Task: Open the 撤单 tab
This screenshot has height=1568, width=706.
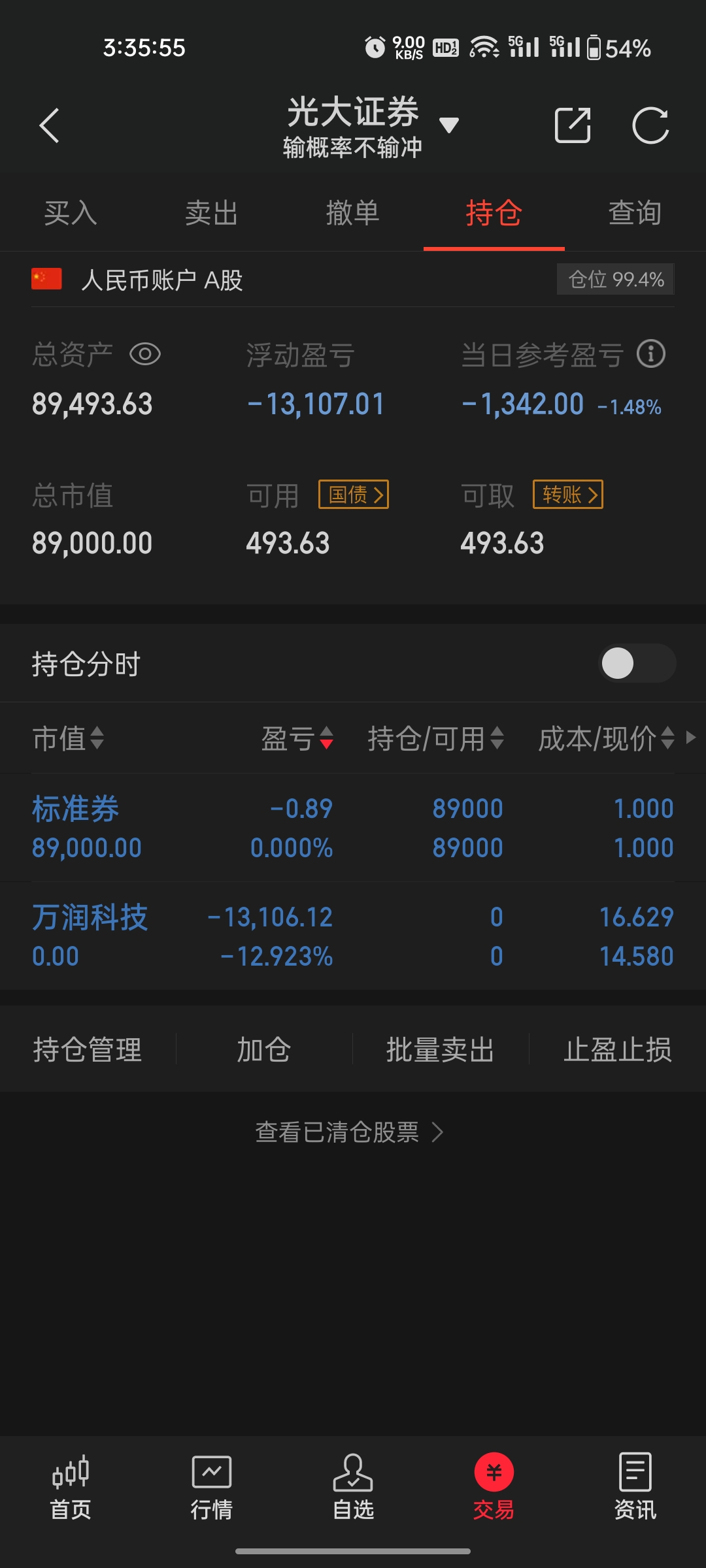Action: [x=353, y=213]
